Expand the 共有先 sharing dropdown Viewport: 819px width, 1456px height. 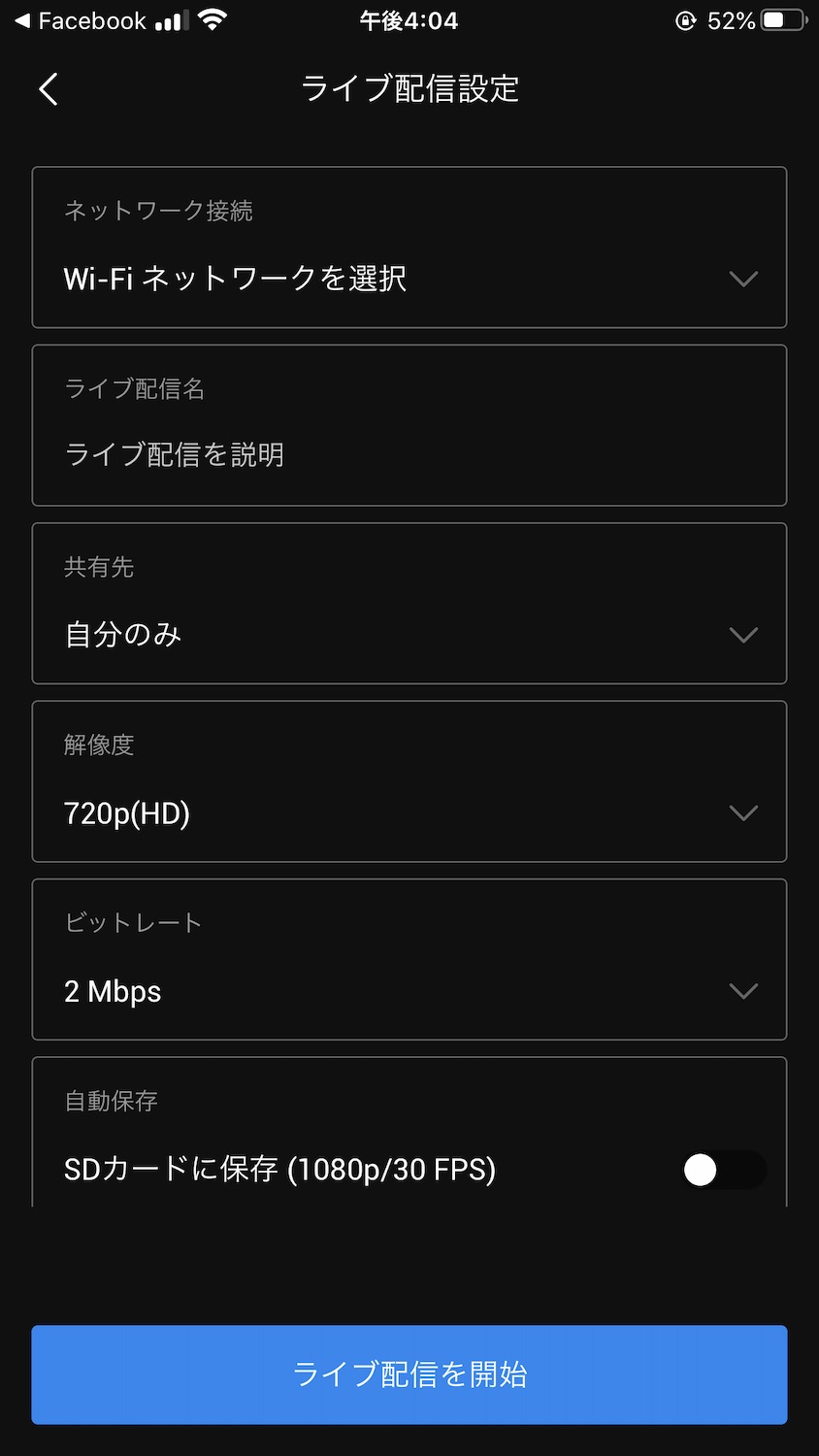409,634
